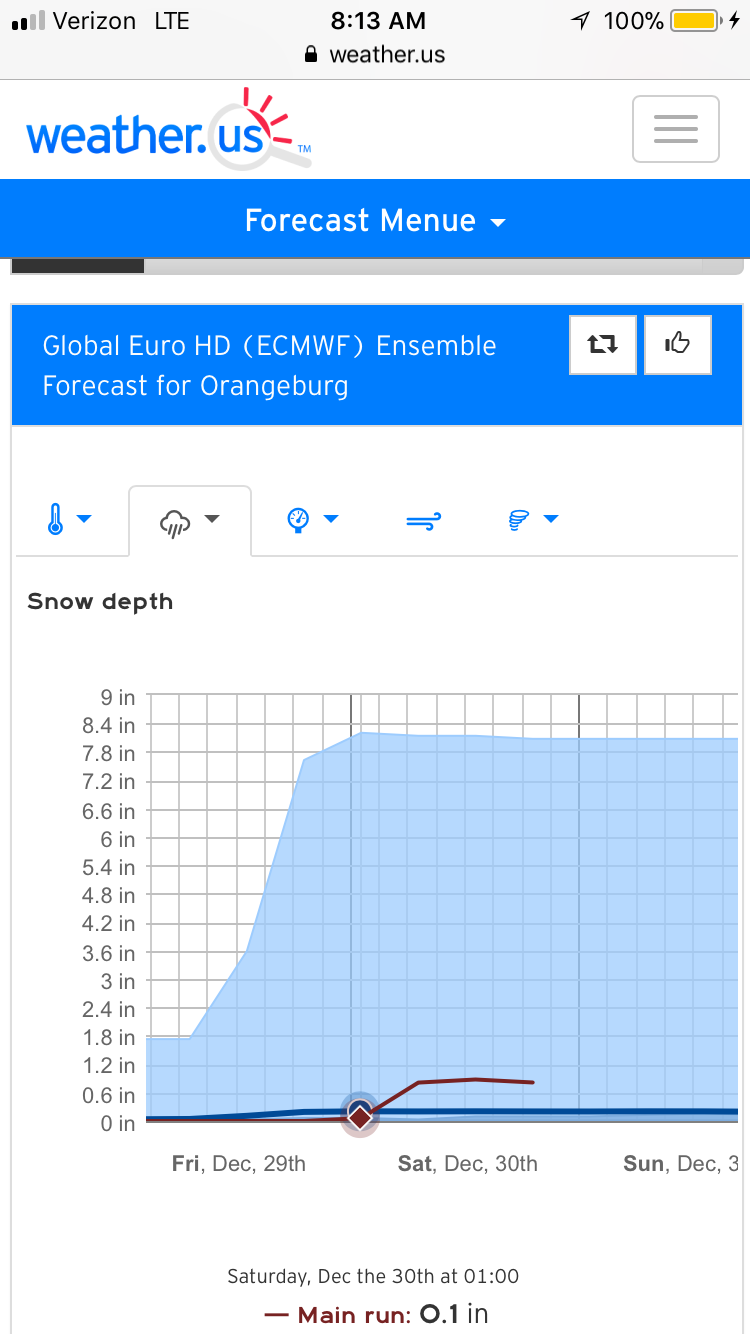Switch to the thermometer temperature tab
Screen dimensions: 750x1334
(69, 520)
